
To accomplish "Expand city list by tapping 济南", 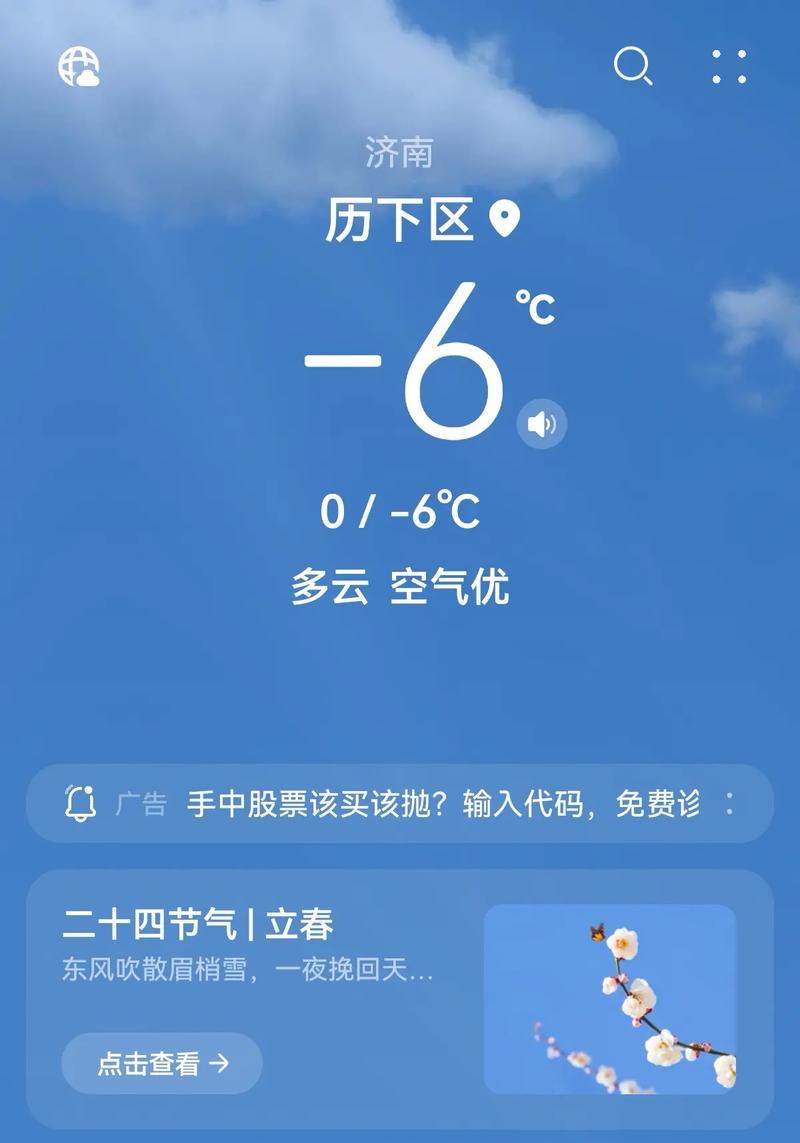I will (x=400, y=151).
